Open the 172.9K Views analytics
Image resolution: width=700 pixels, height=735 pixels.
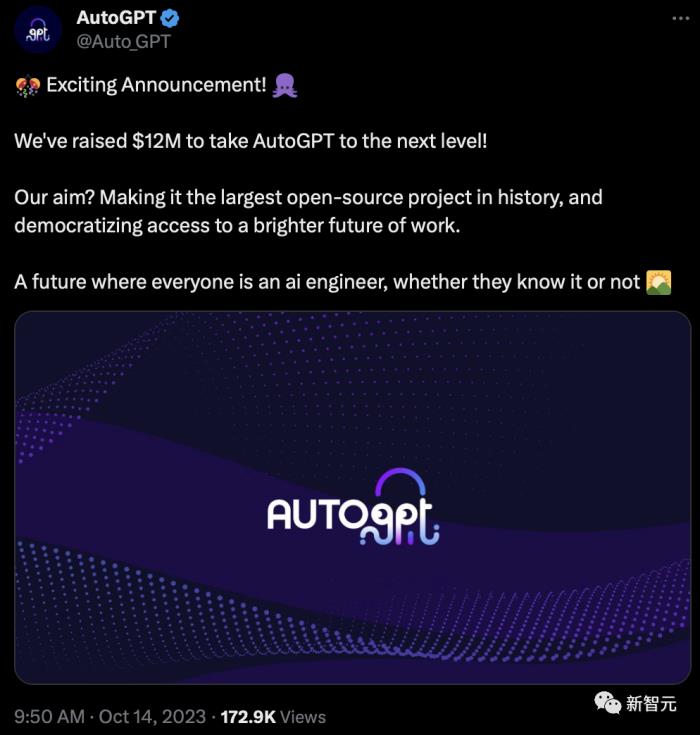[273, 716]
